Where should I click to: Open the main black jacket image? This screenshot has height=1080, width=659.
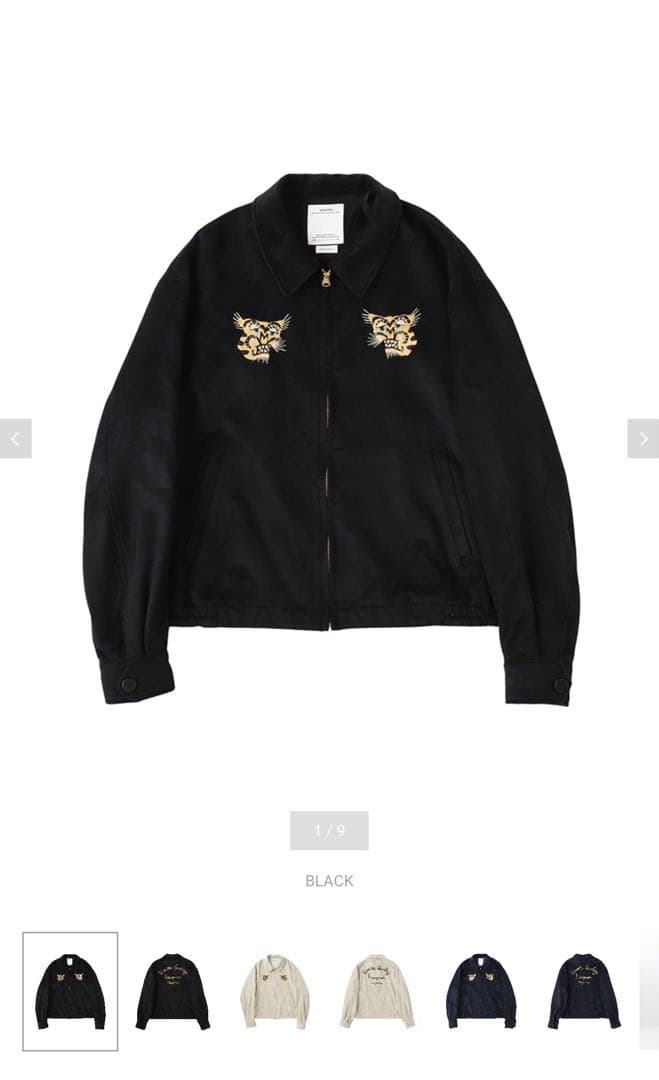pyautogui.click(x=330, y=440)
